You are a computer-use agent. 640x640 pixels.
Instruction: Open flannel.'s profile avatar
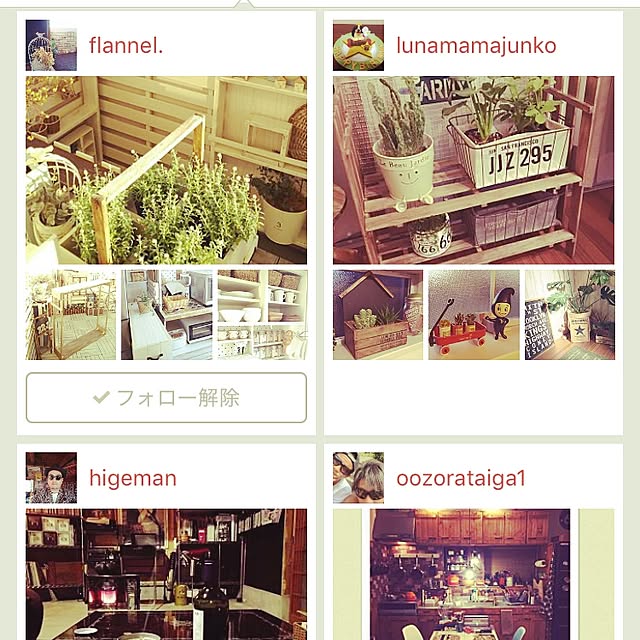51,45
